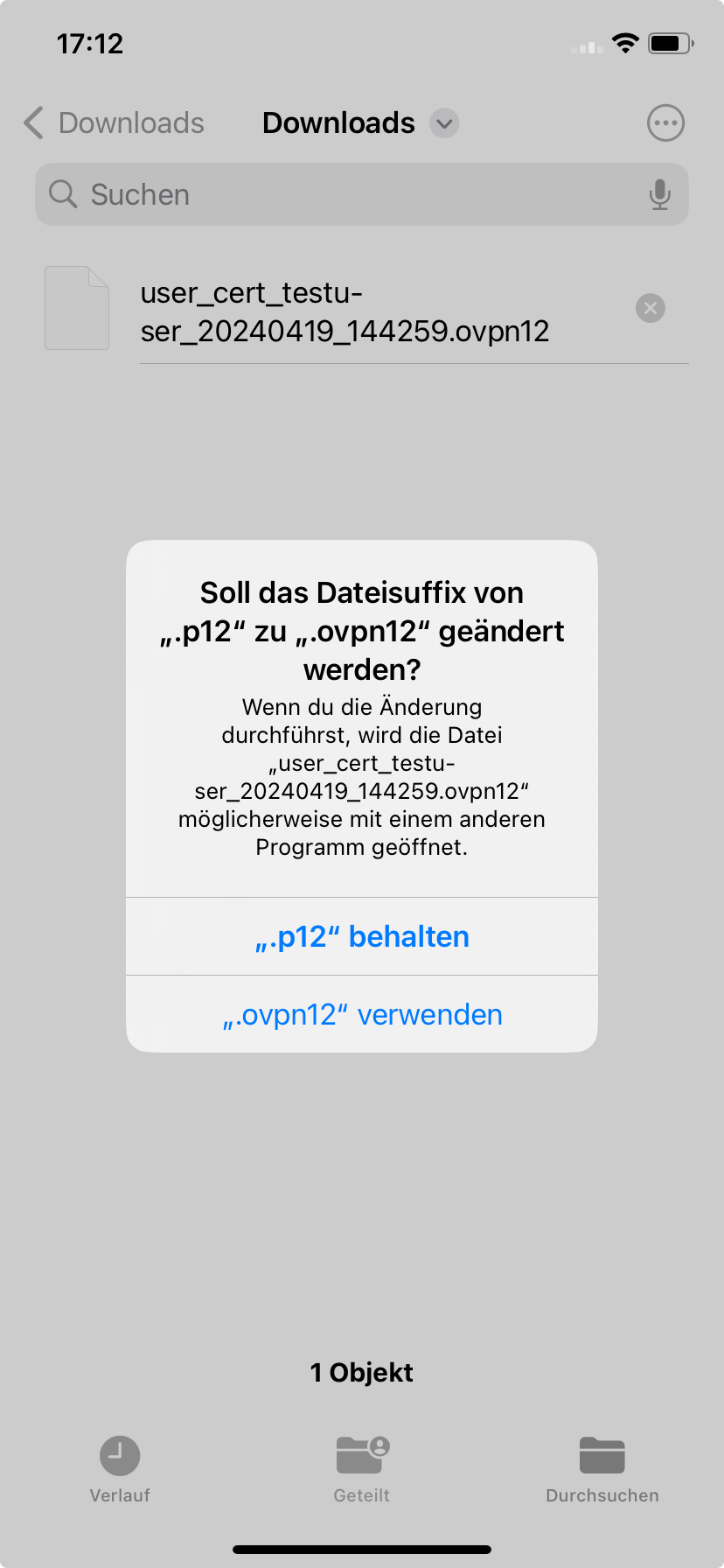724x1568 pixels.
Task: Keep the „.p12“ file extension
Action: [362, 936]
